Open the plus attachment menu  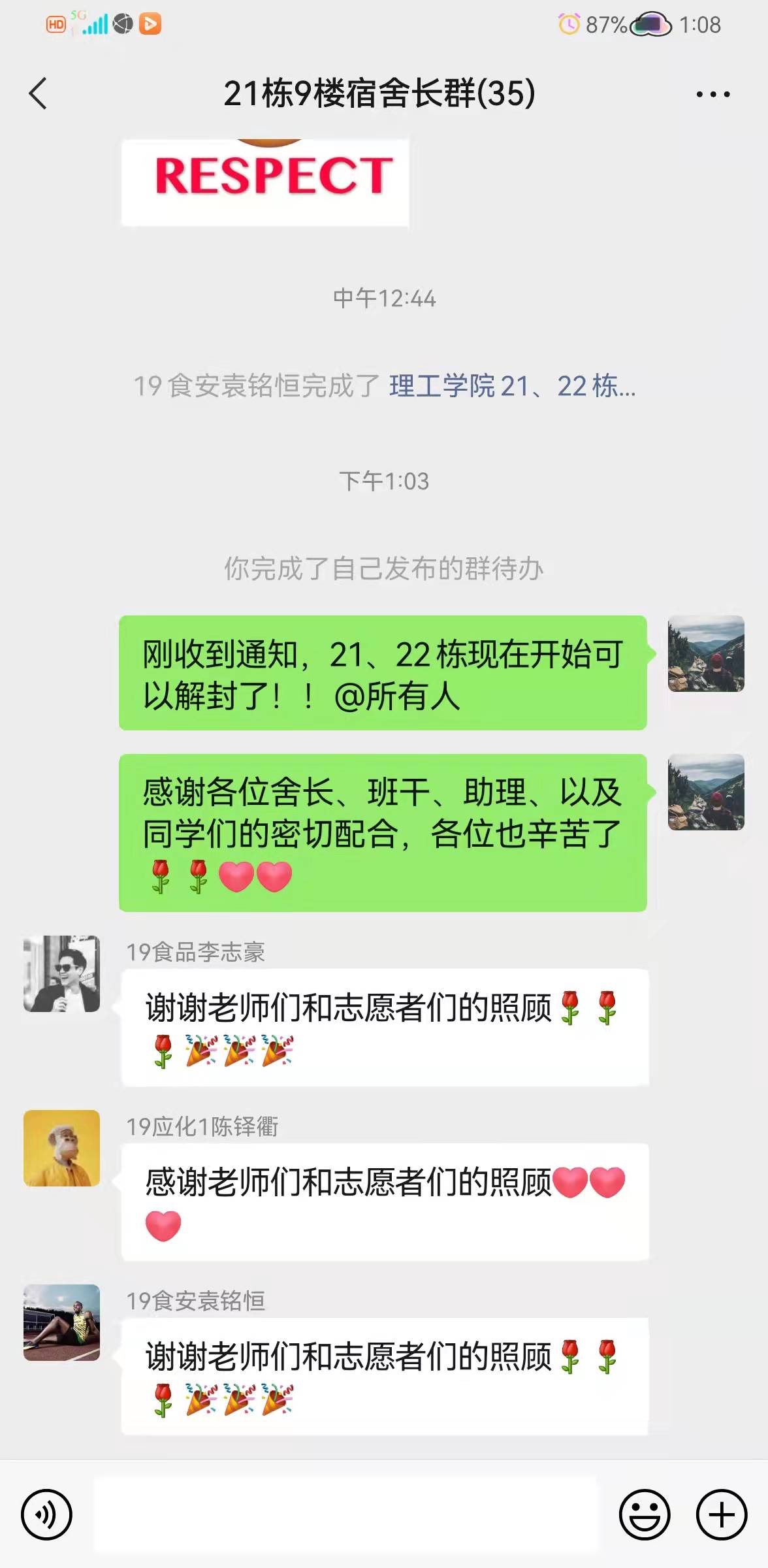coord(721,1514)
